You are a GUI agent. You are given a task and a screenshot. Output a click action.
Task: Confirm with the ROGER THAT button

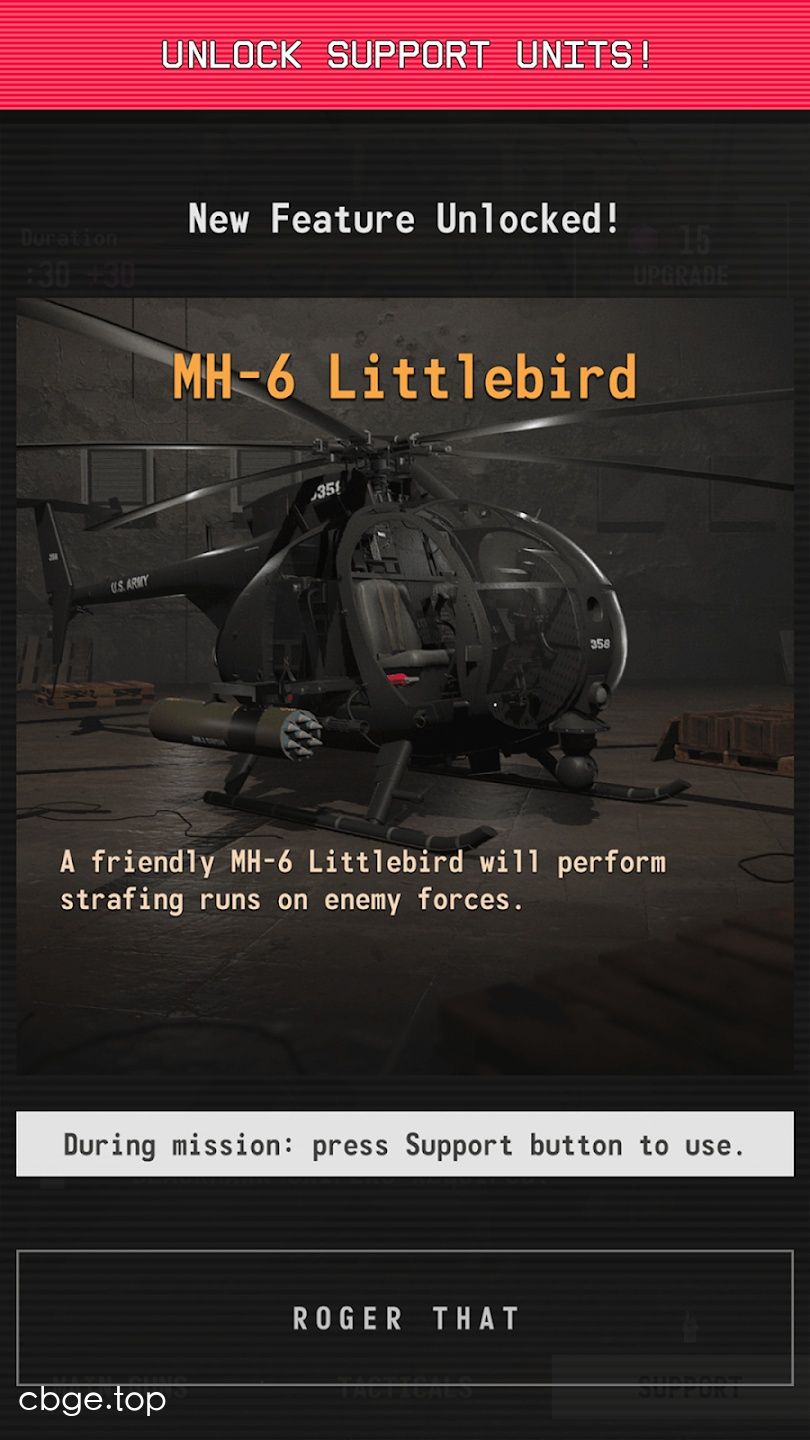[x=405, y=1317]
